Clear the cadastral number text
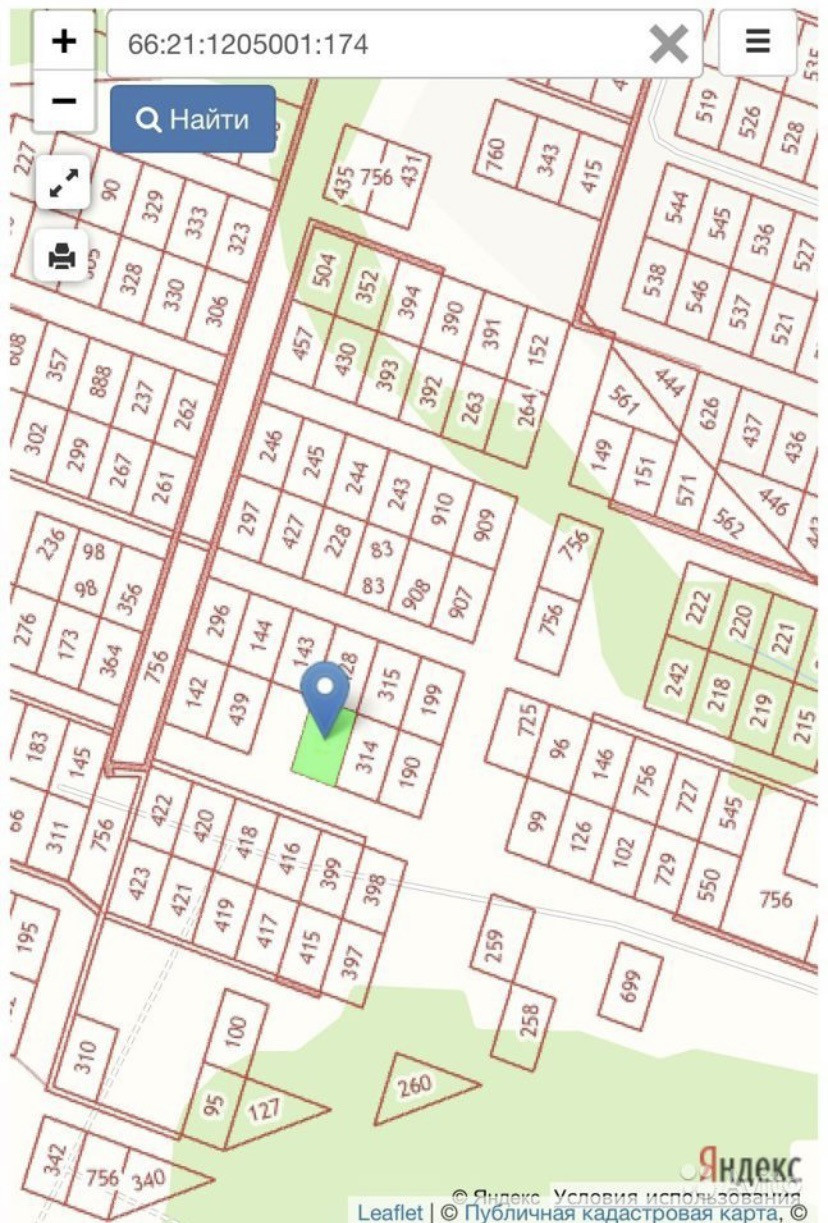The image size is (828, 1223). point(668,44)
